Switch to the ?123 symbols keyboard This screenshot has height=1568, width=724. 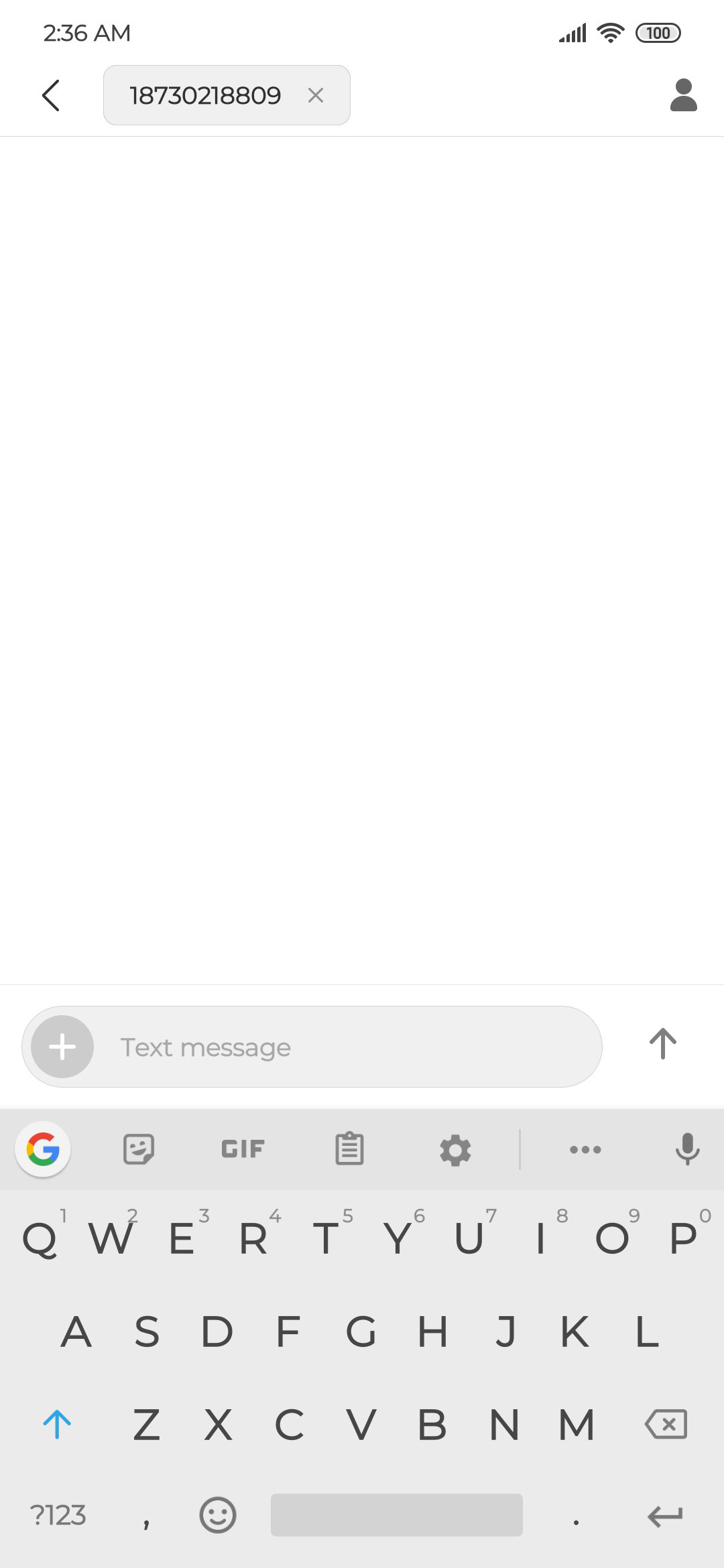pos(58,1515)
